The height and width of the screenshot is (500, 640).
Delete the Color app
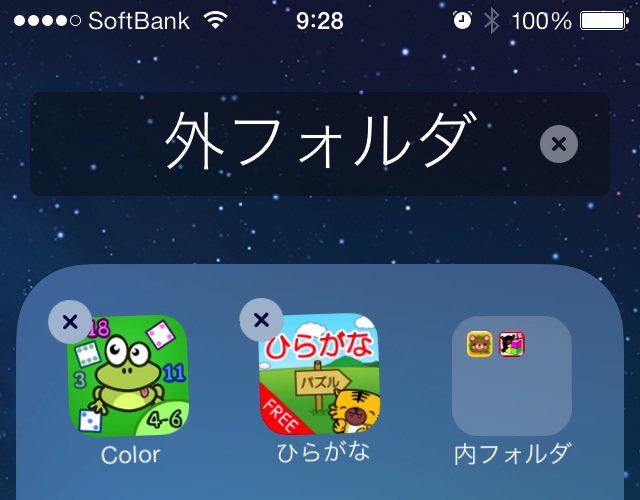click(x=69, y=322)
